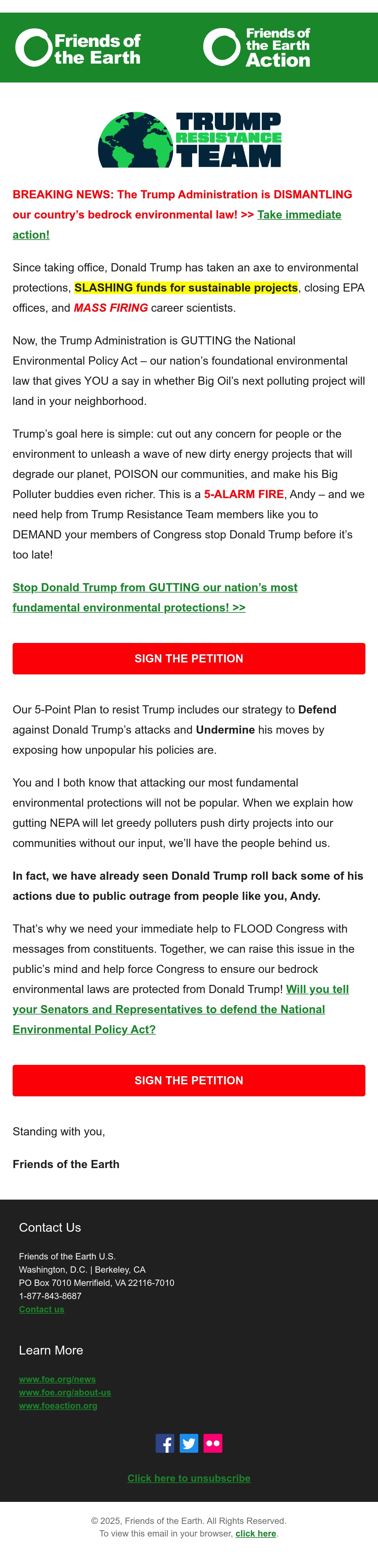Tap the first SIGN THE PETITION button
The width and height of the screenshot is (378, 1568).
[189, 659]
